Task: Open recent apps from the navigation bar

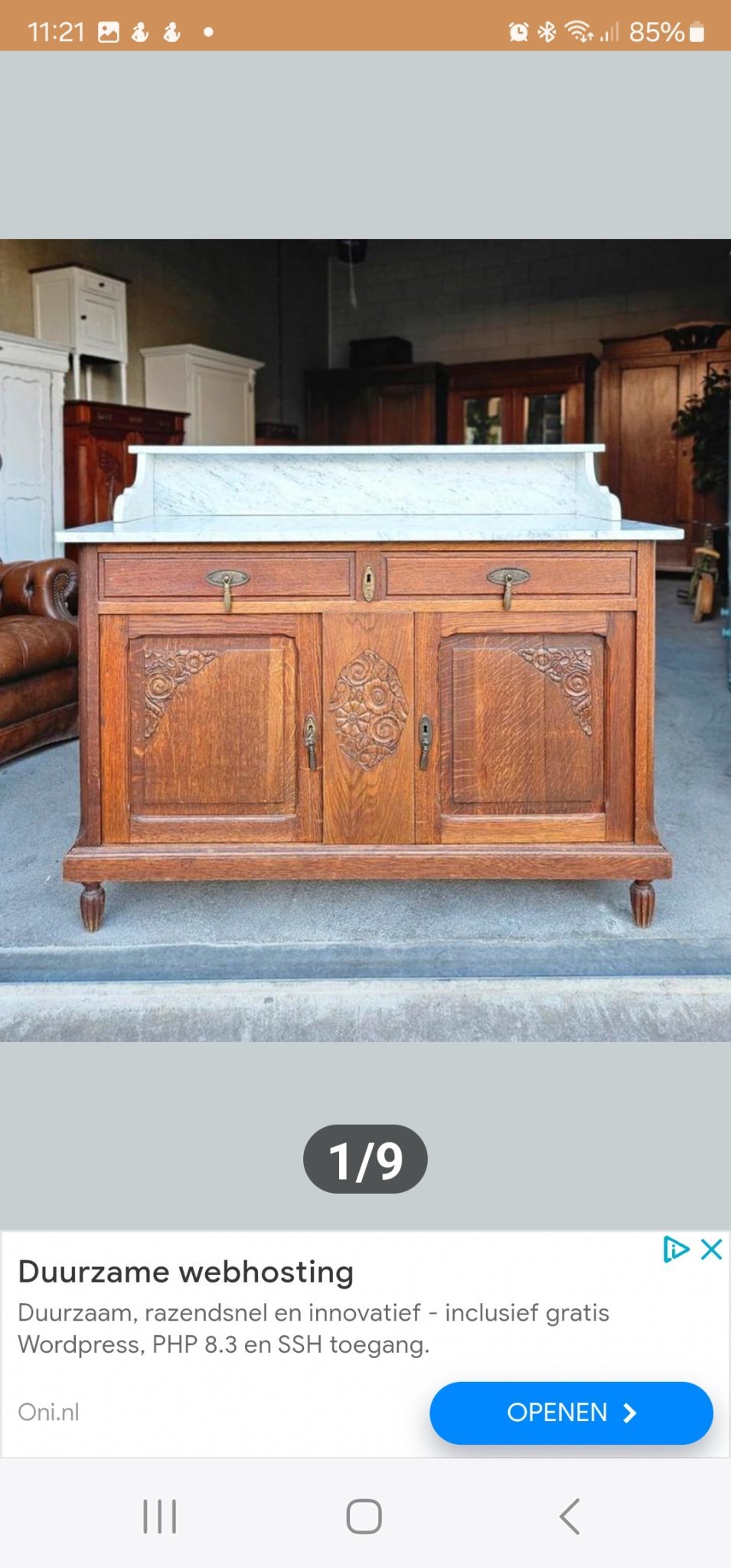Action: (160, 1516)
